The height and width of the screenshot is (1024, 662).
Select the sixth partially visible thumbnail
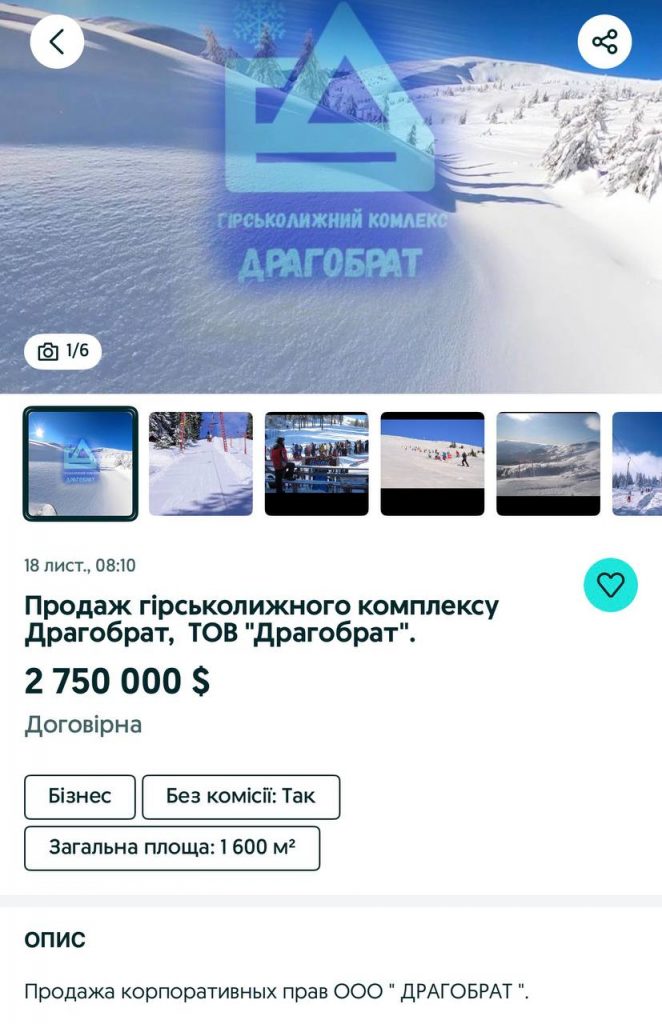click(x=638, y=464)
